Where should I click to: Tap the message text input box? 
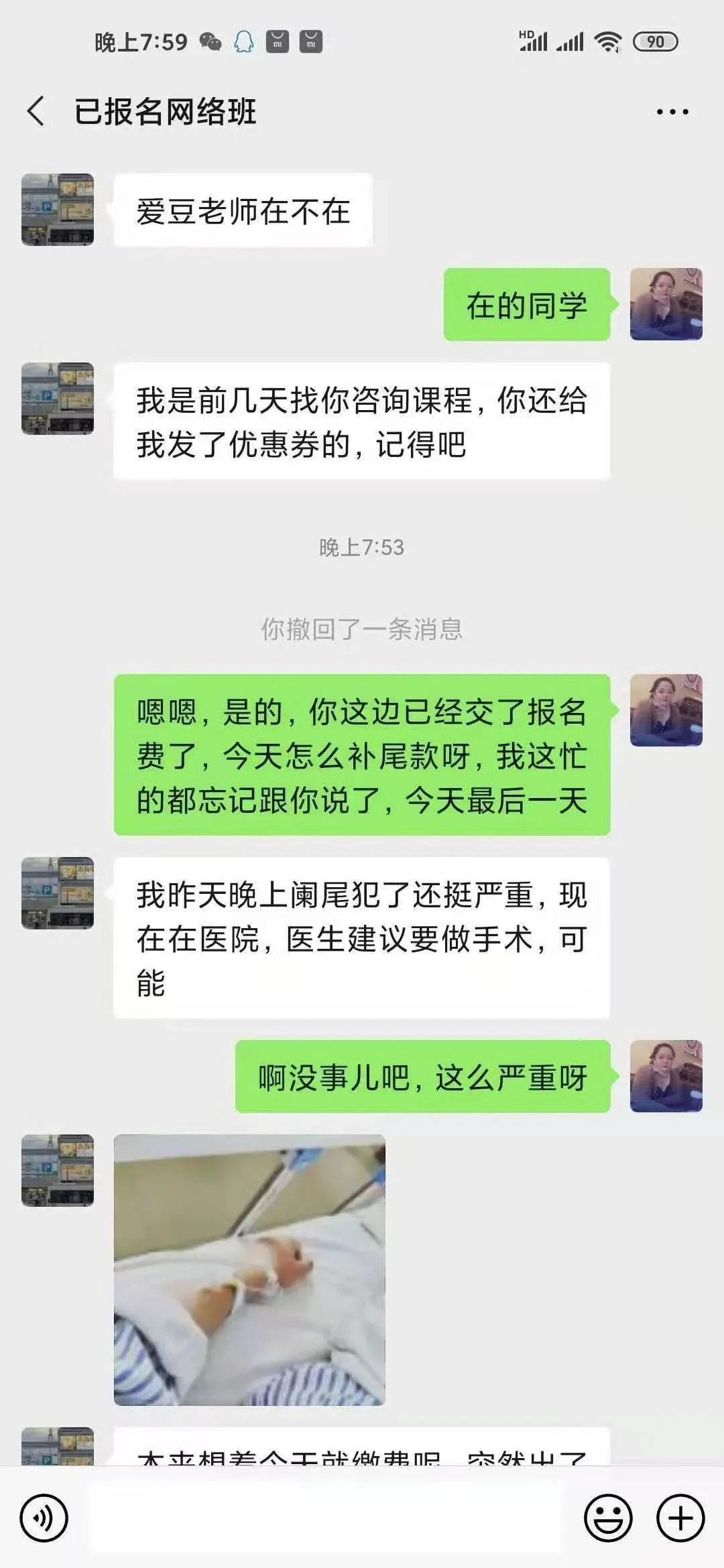(x=325, y=1518)
